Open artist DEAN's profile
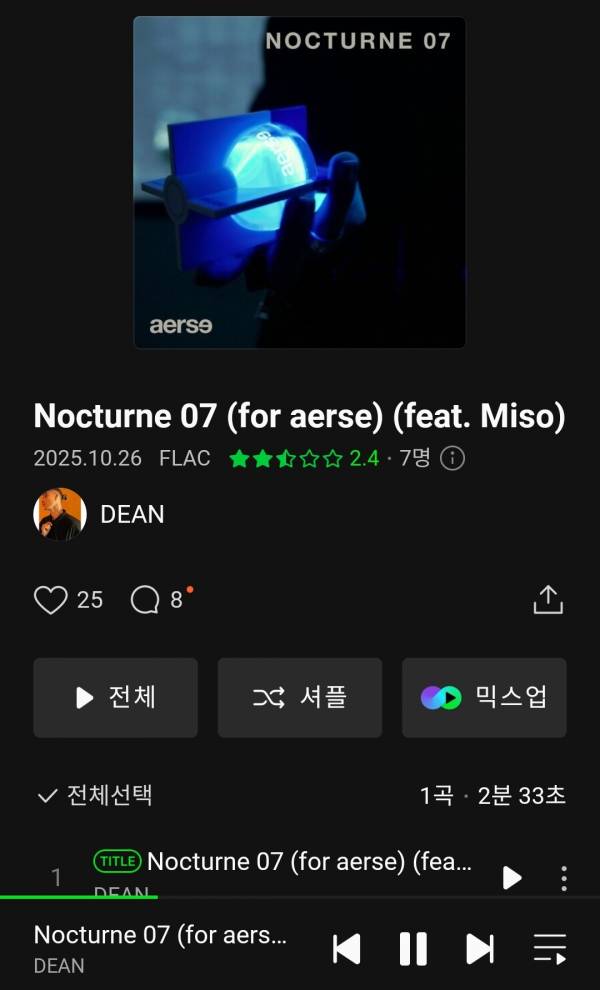The height and width of the screenshot is (990, 600). 100,515
